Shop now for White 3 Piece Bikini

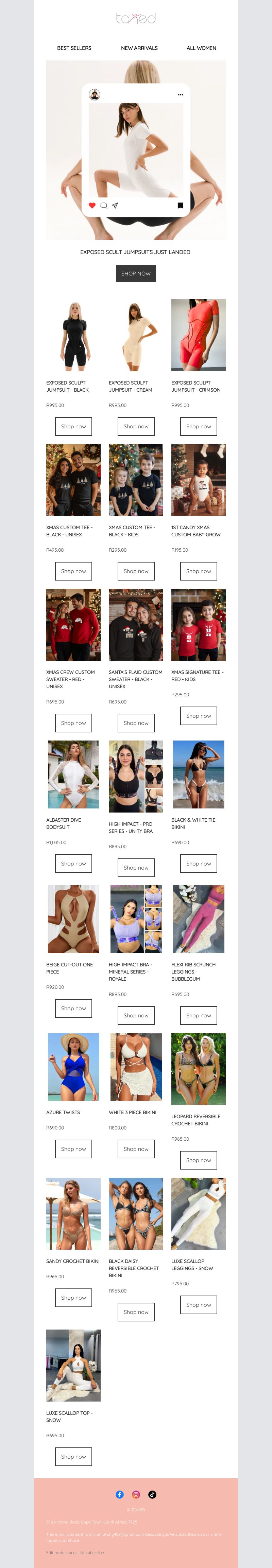pos(135,1149)
